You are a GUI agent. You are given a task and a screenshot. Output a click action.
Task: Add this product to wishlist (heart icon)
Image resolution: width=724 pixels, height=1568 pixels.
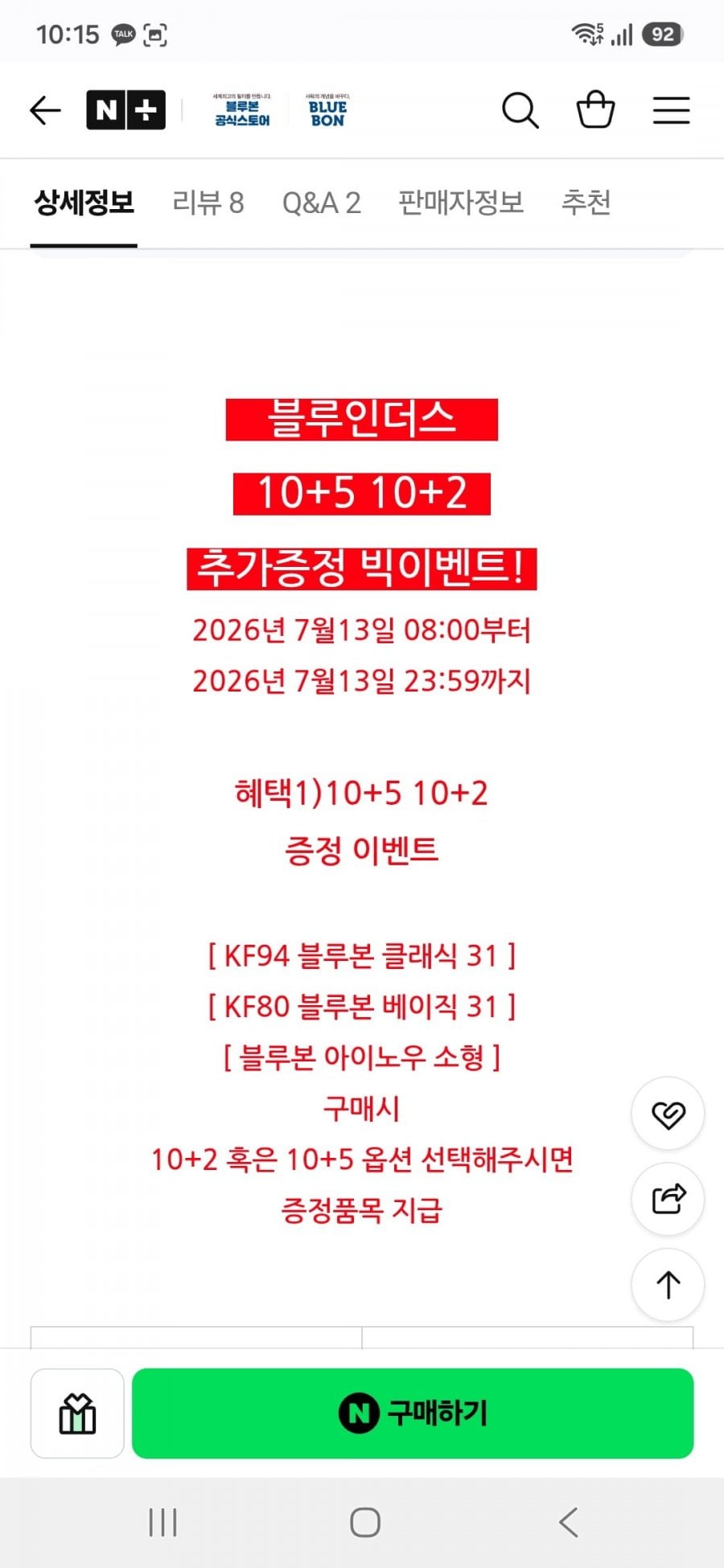tap(668, 1114)
